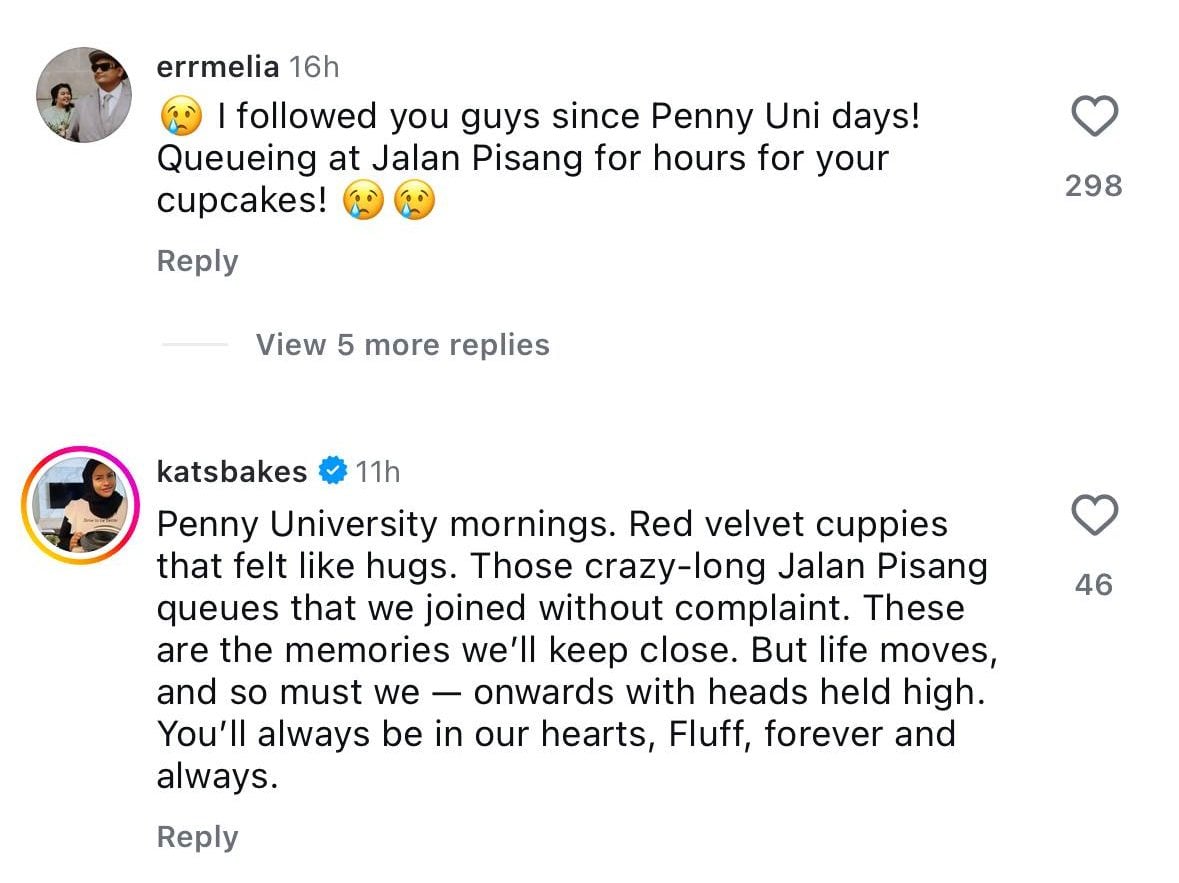Image resolution: width=1179 pixels, height=883 pixels.
Task: Reply to the katsbakes comment
Action: point(198,837)
